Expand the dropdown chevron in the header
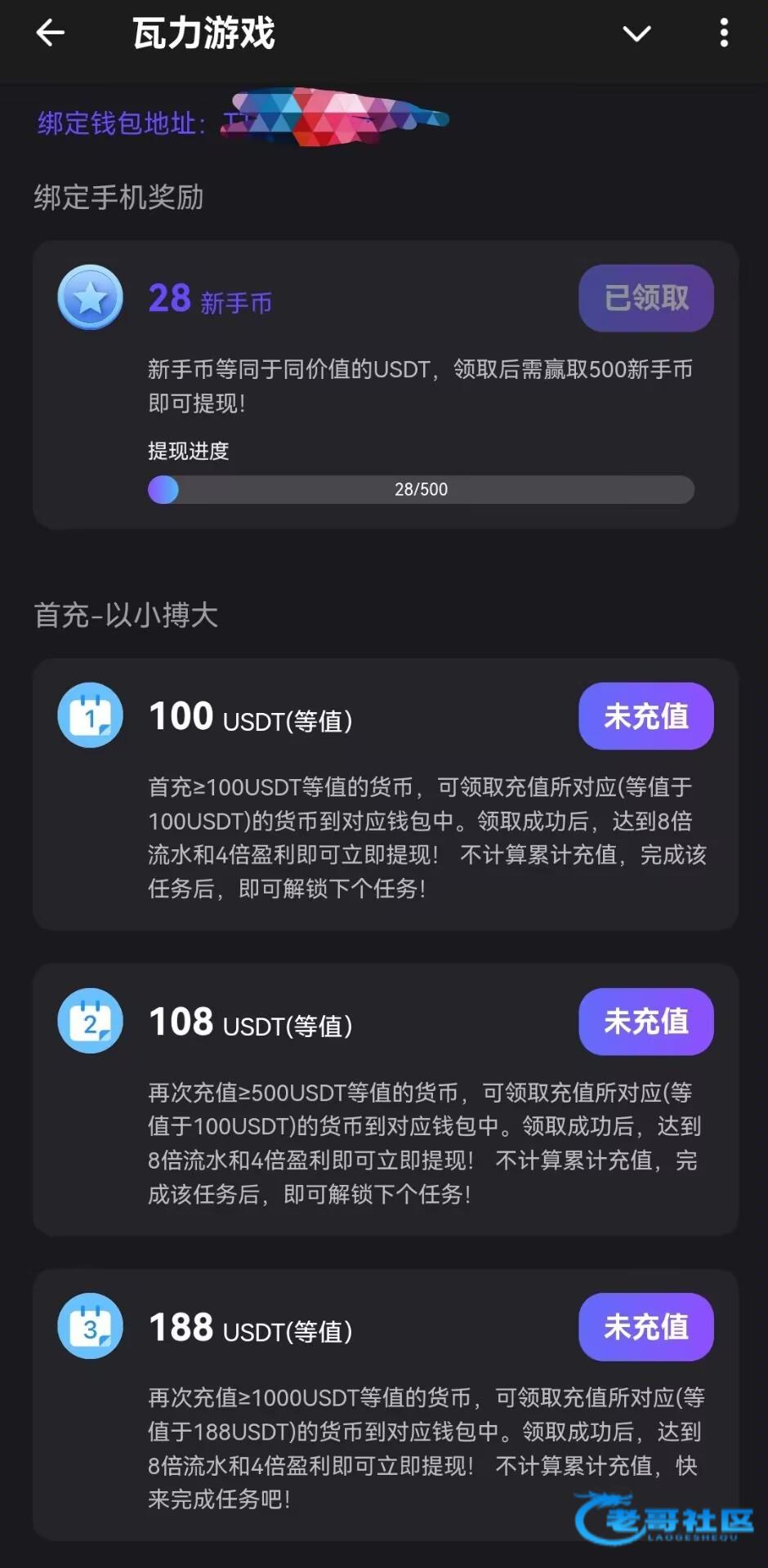768x1568 pixels. (x=636, y=33)
